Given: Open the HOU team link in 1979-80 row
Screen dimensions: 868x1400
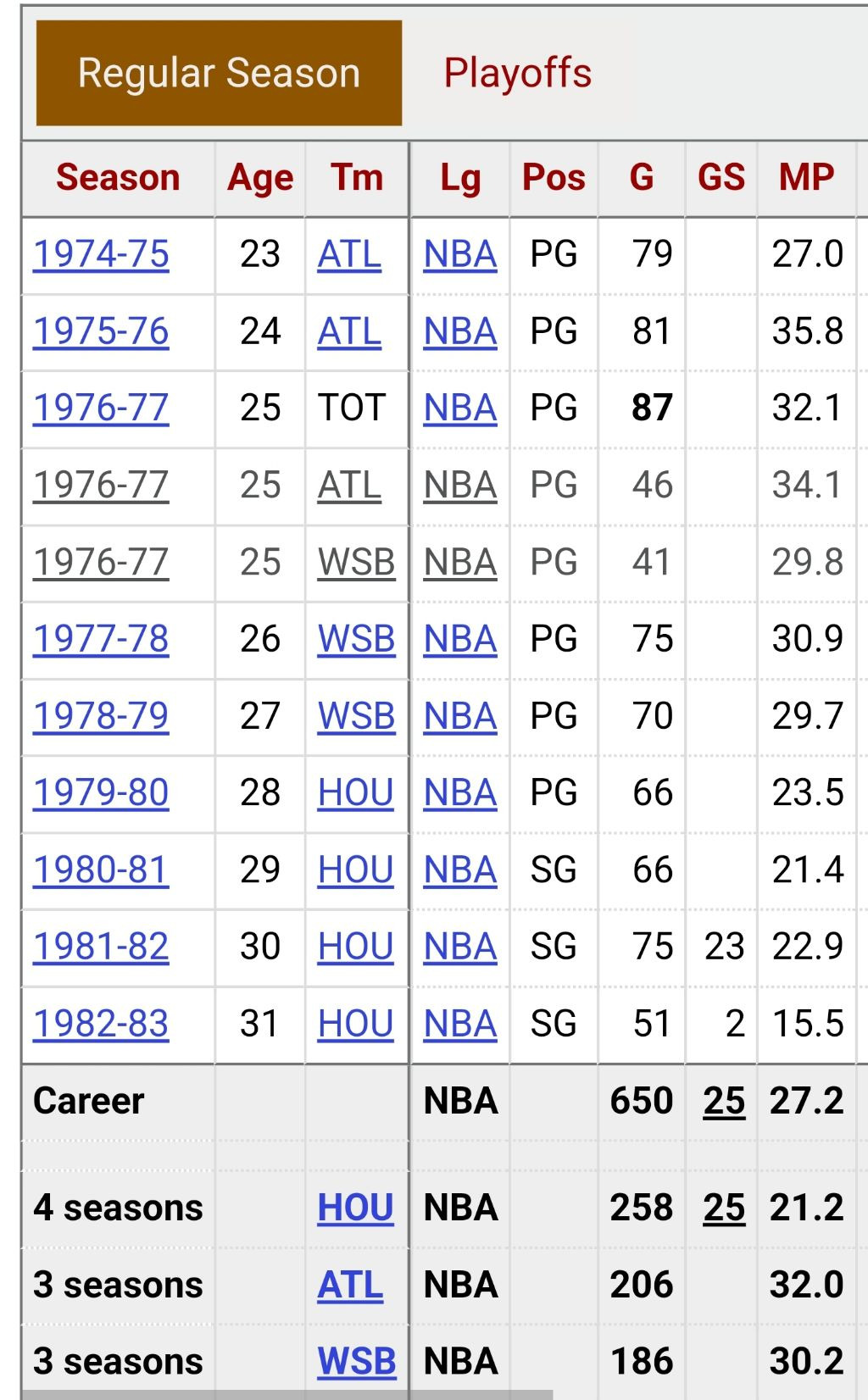Looking at the screenshot, I should point(355,793).
